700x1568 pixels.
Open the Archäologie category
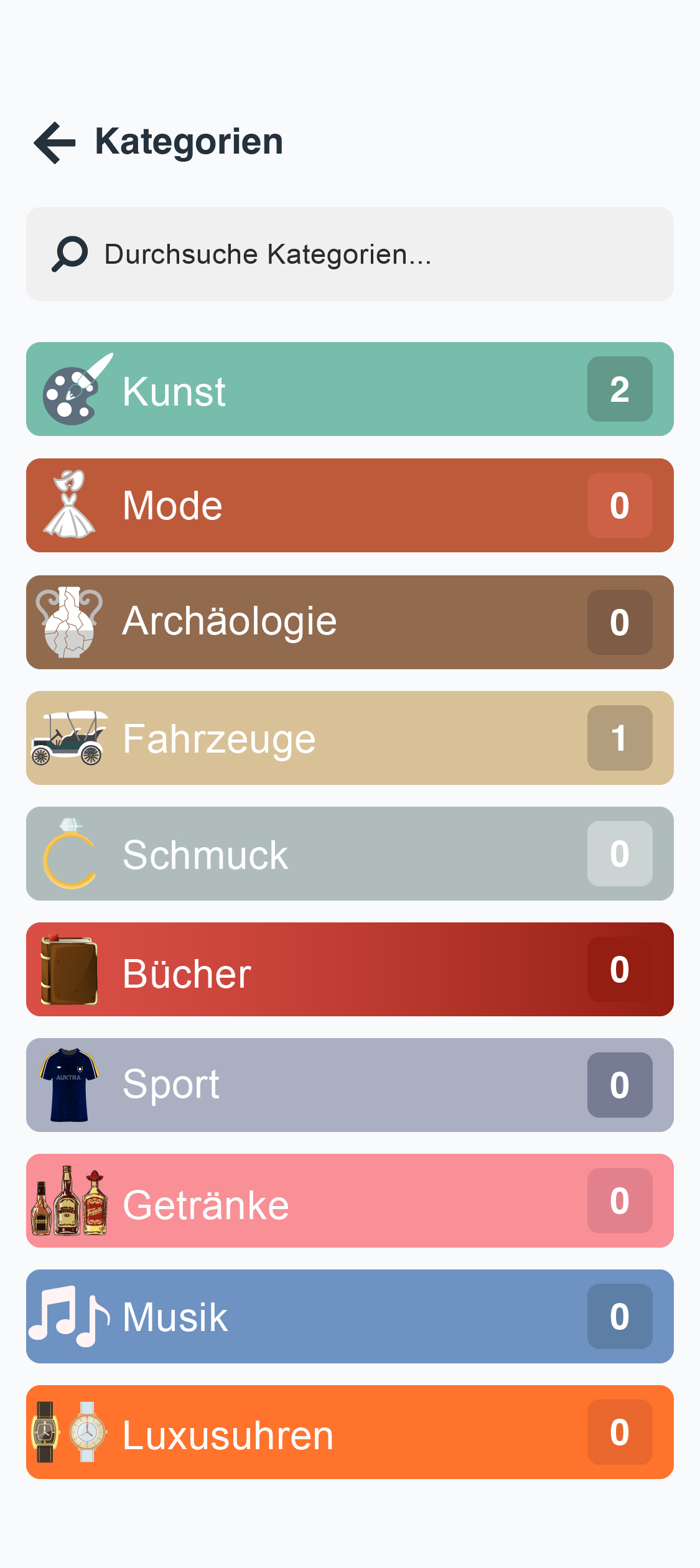pos(350,622)
